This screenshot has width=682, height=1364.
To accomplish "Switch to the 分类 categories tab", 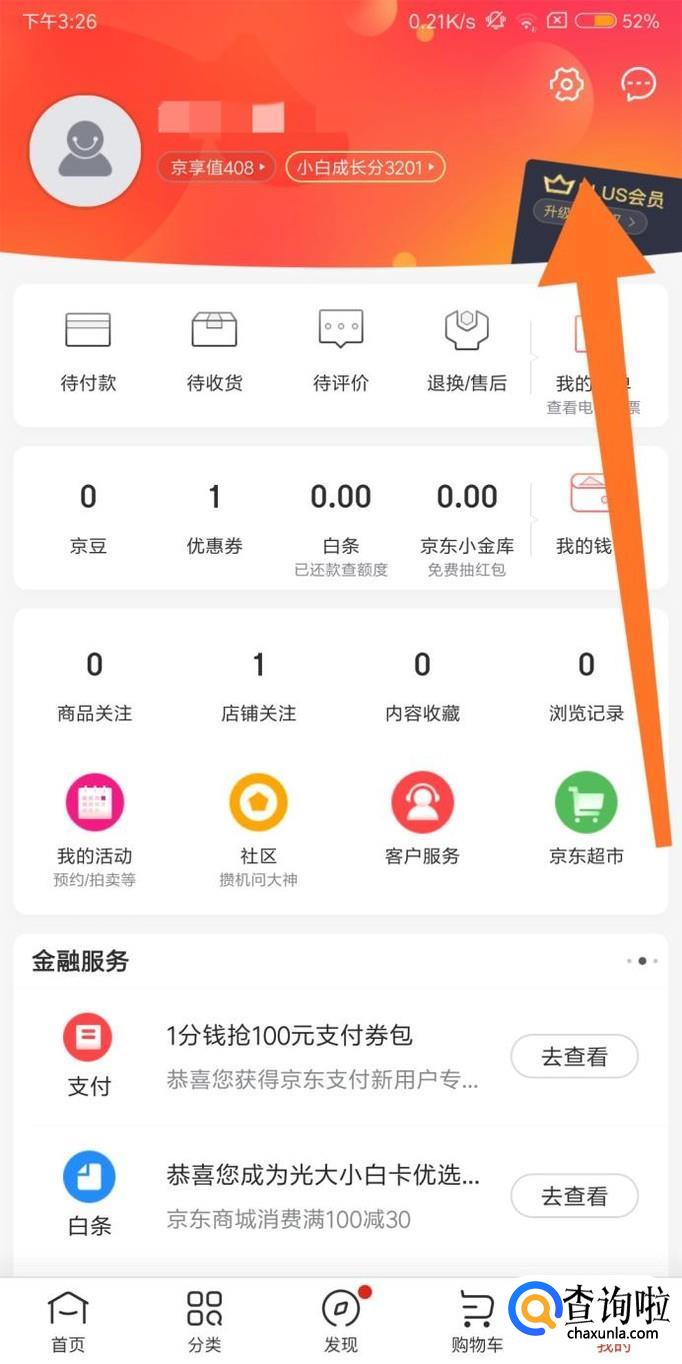I will tap(204, 1320).
